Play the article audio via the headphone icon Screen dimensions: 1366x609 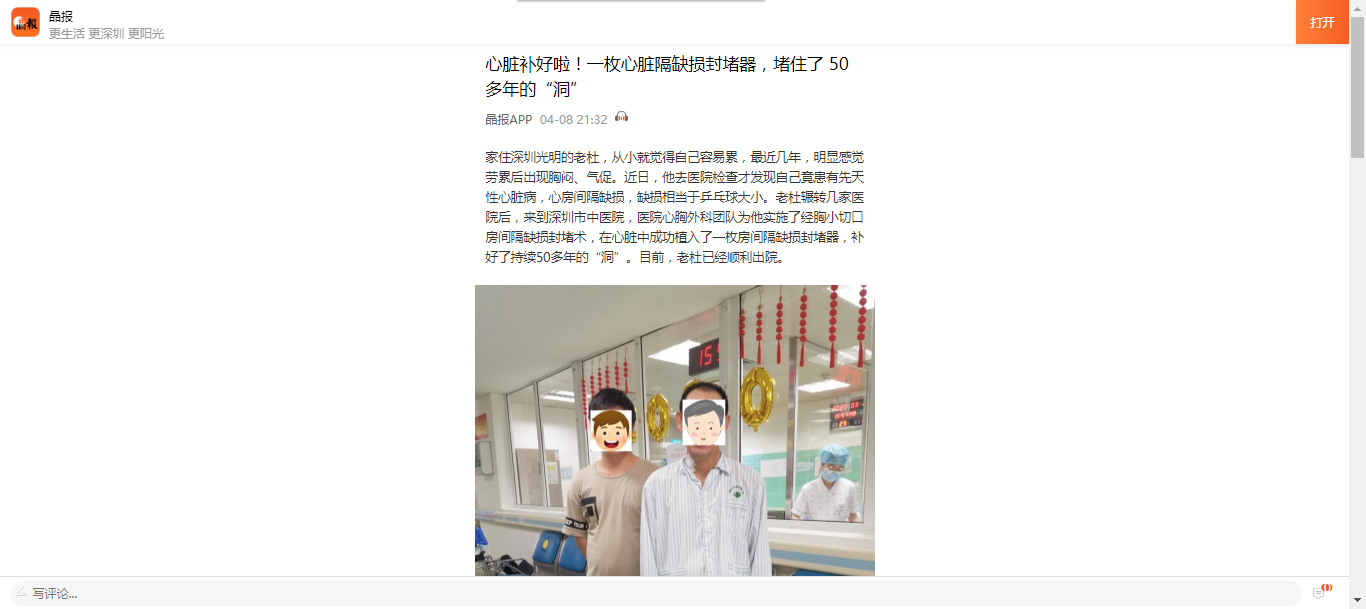pos(621,118)
